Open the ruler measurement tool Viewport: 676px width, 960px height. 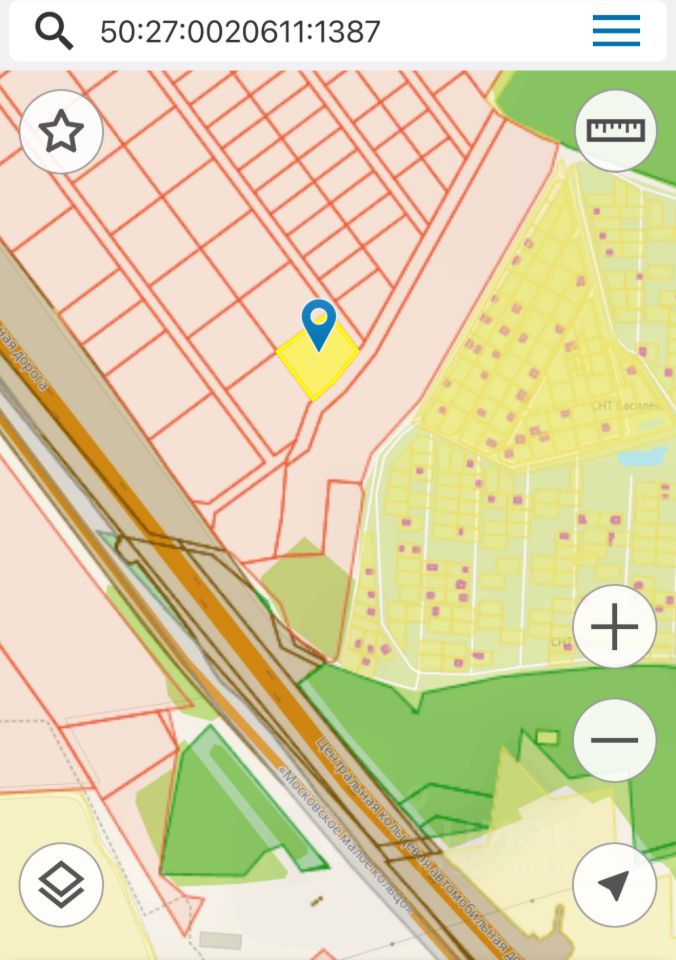point(615,130)
